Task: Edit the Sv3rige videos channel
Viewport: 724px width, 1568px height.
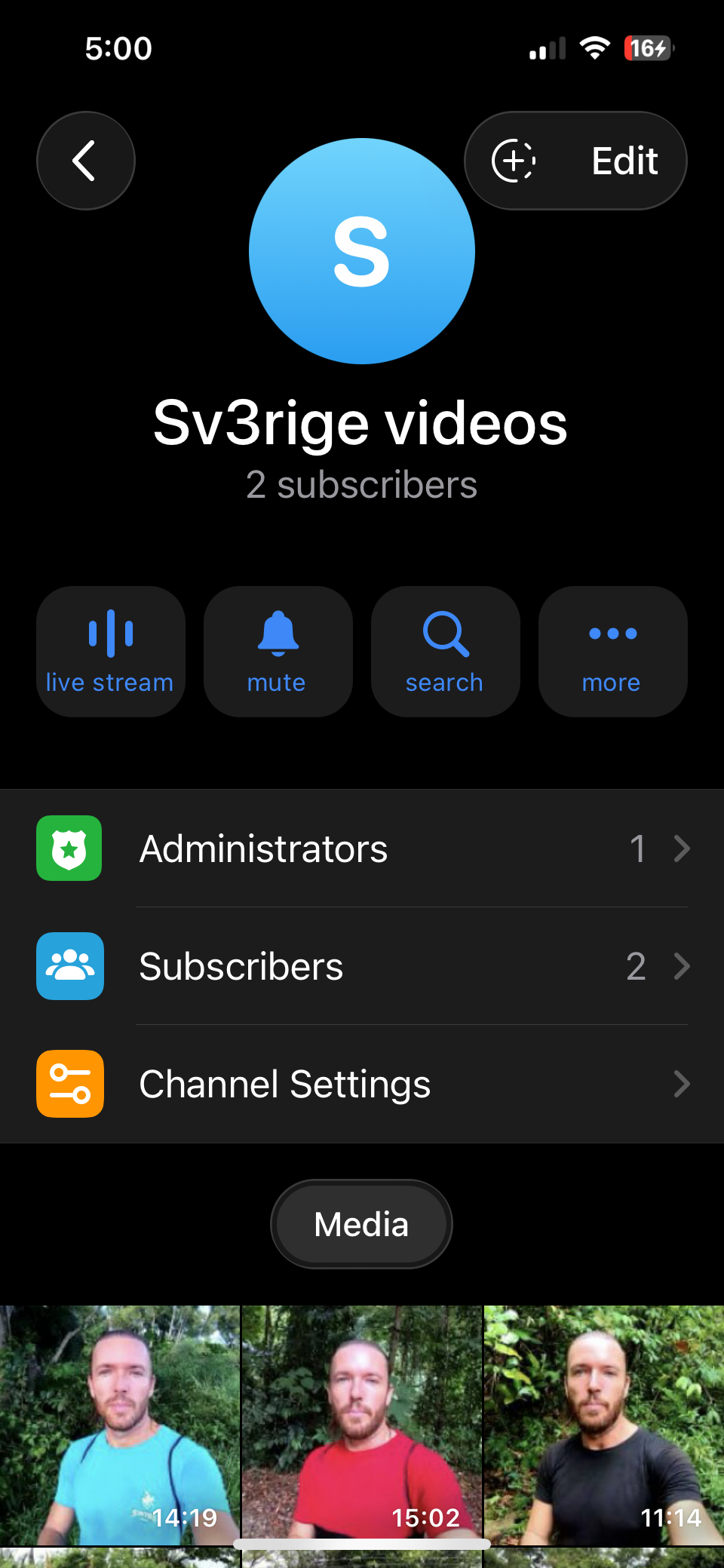Action: (x=624, y=161)
